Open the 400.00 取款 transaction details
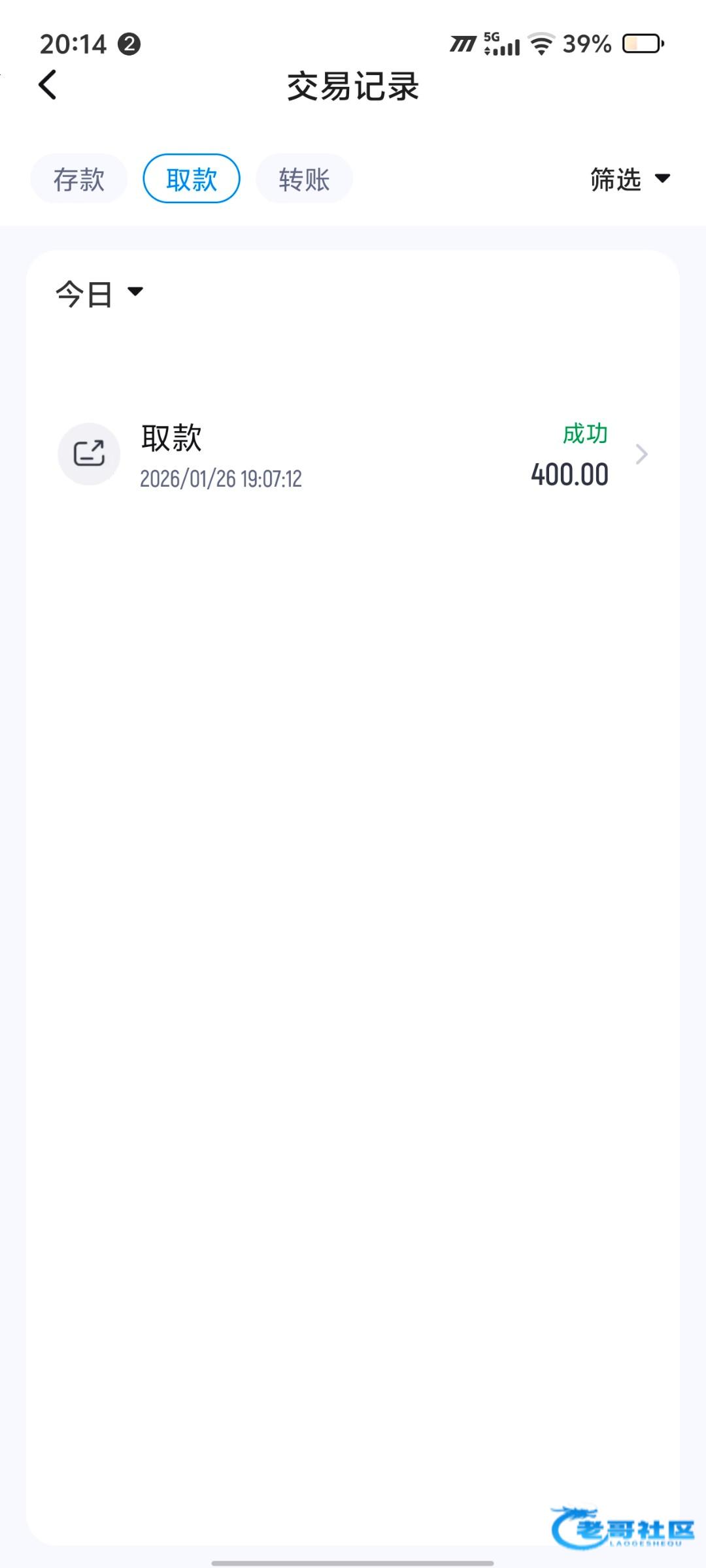Viewport: 706px width, 1568px height. pyautogui.click(x=353, y=455)
